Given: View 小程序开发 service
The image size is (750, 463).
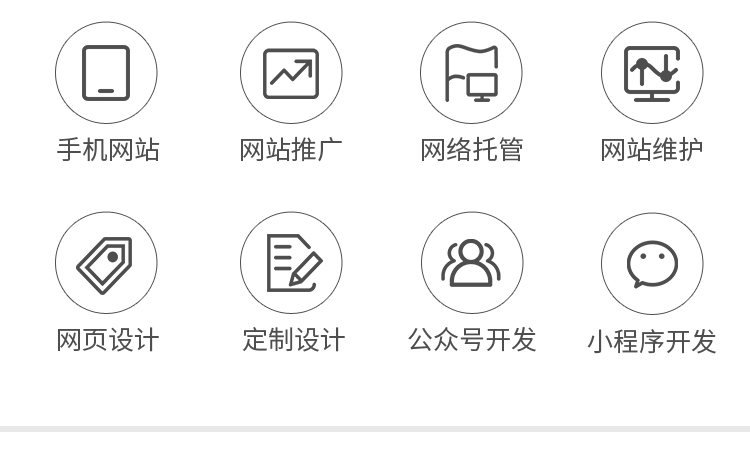Looking at the screenshot, I should coord(652,263).
